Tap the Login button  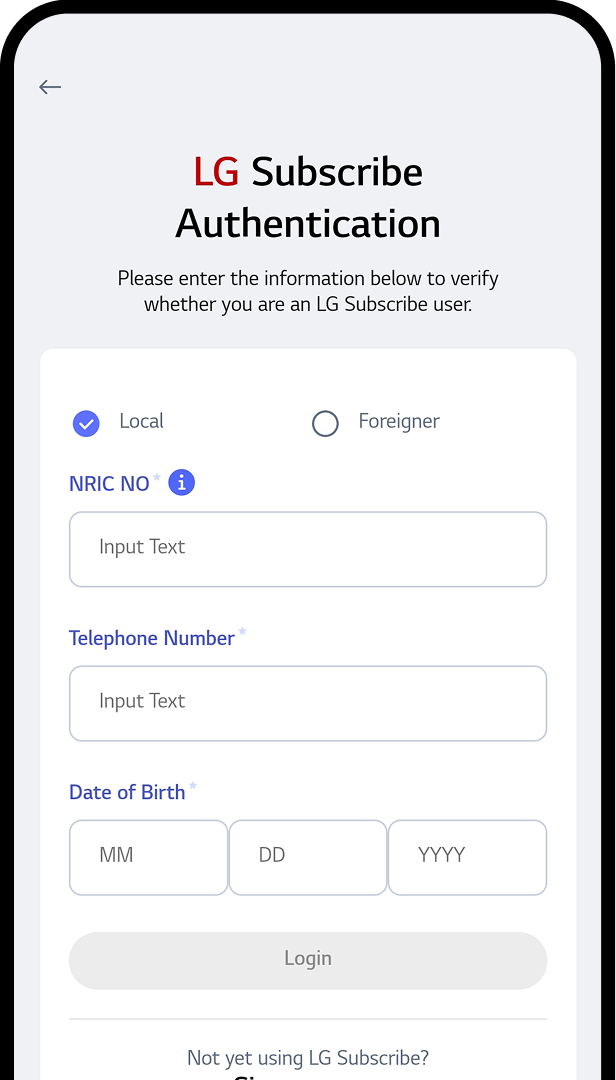[308, 960]
